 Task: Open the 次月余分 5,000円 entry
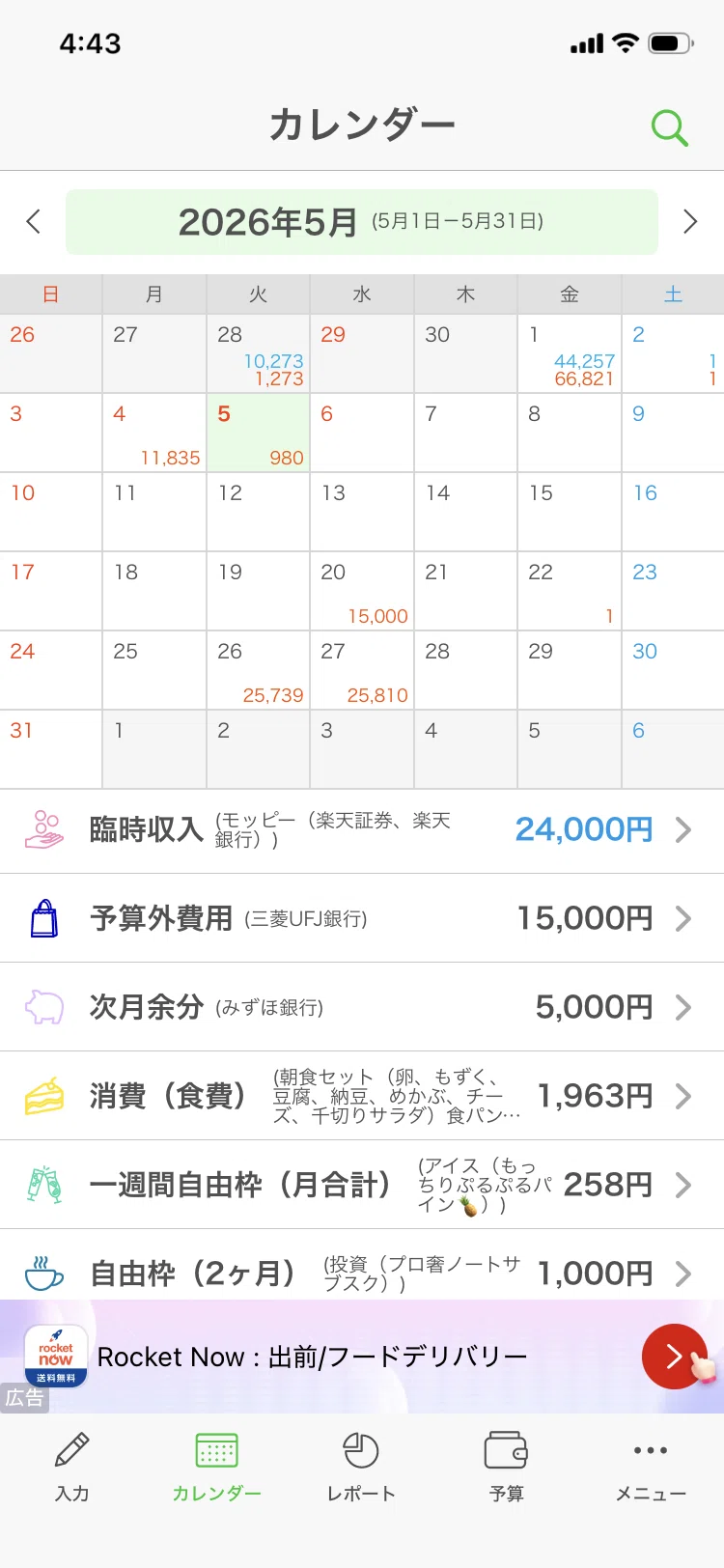362,1007
